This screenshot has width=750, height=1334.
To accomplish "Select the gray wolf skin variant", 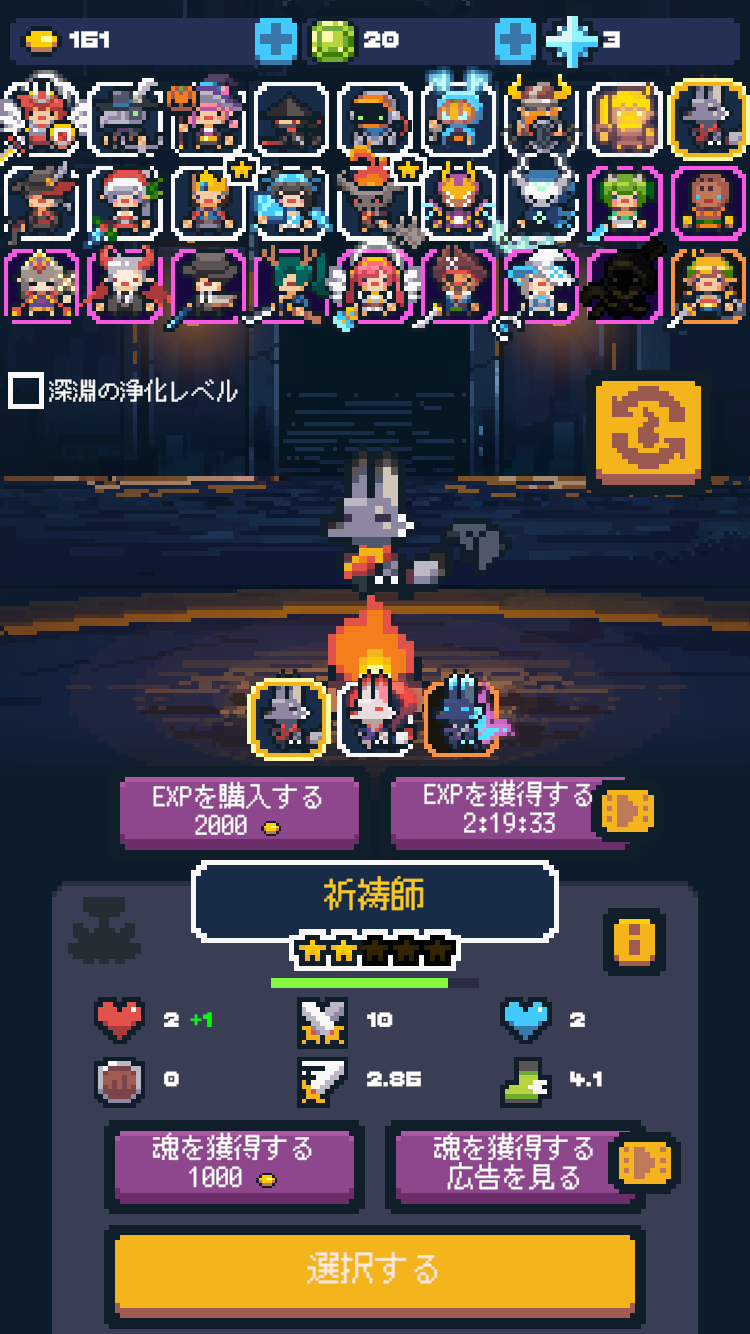I will click(288, 718).
